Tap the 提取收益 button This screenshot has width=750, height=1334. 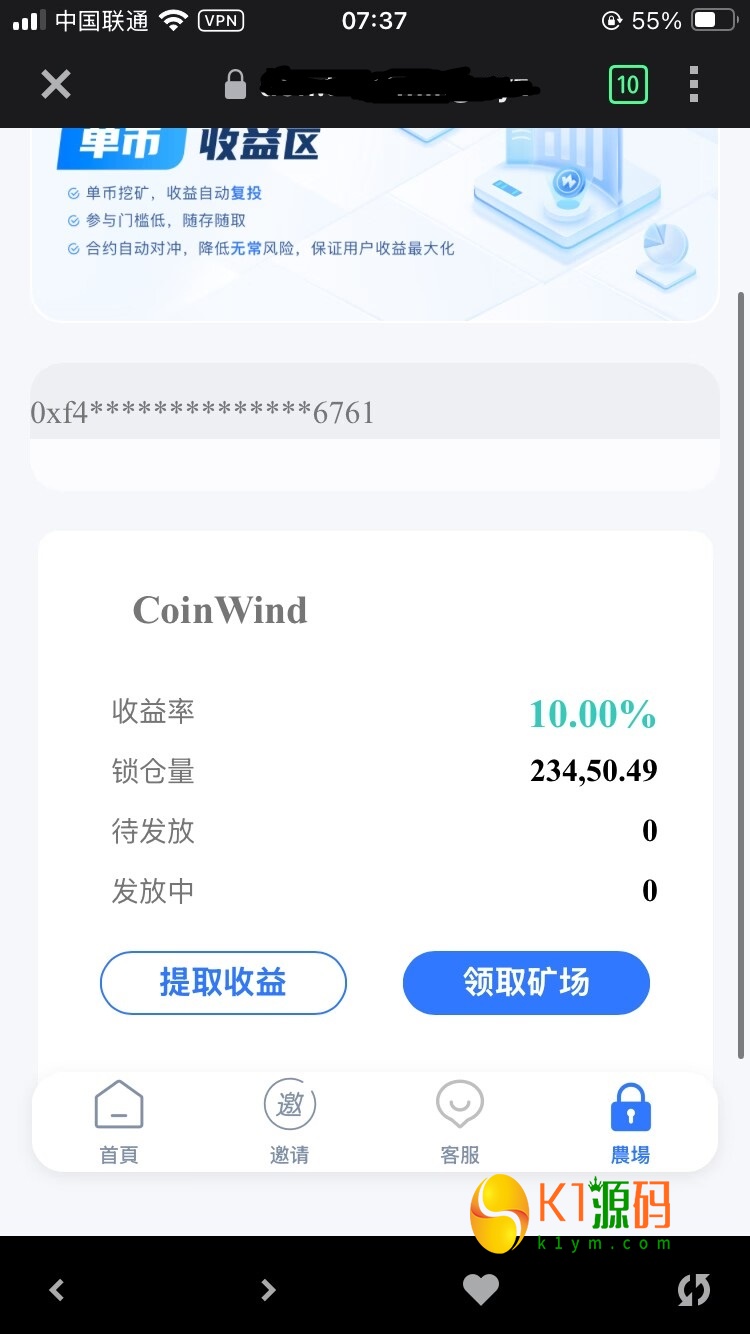click(x=223, y=982)
